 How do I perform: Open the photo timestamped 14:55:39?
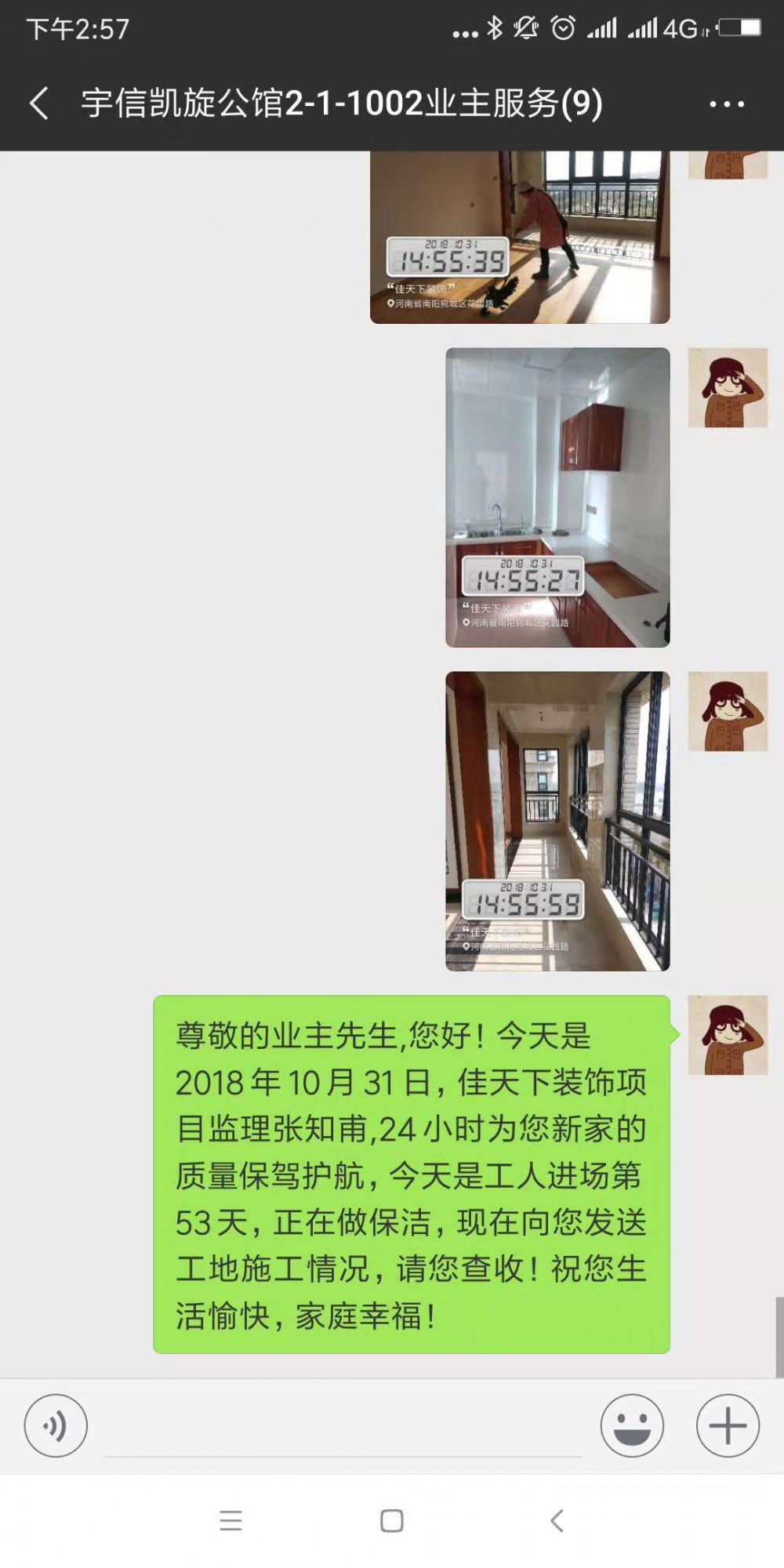click(519, 237)
